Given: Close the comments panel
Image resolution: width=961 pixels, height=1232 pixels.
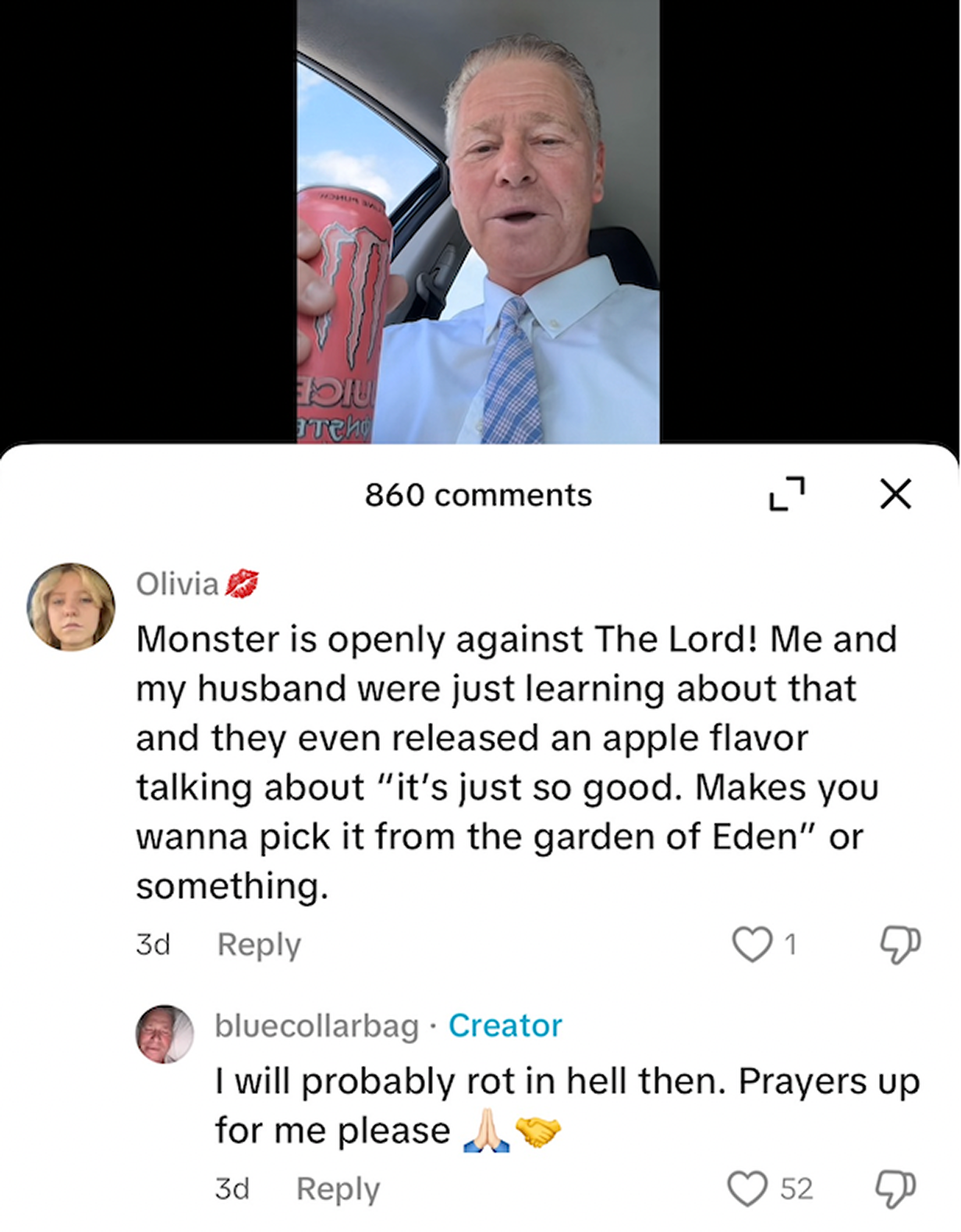Looking at the screenshot, I should (x=895, y=494).
